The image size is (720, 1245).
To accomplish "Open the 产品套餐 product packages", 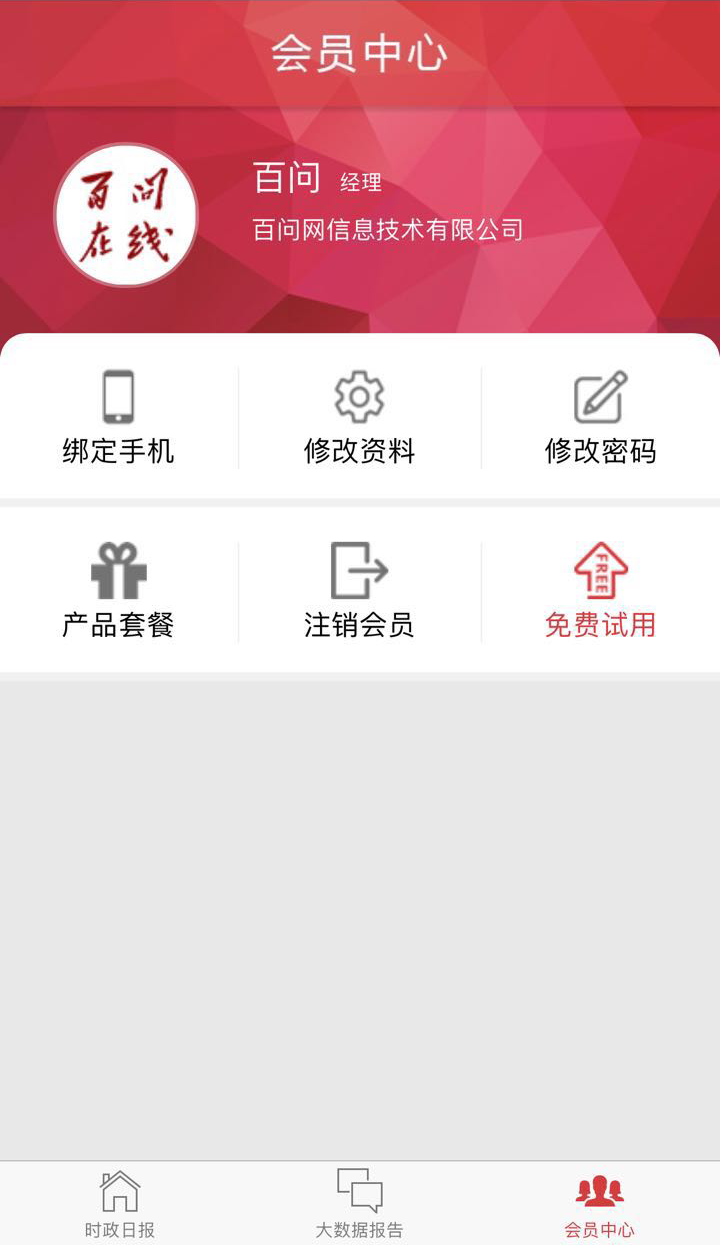I will click(118, 592).
